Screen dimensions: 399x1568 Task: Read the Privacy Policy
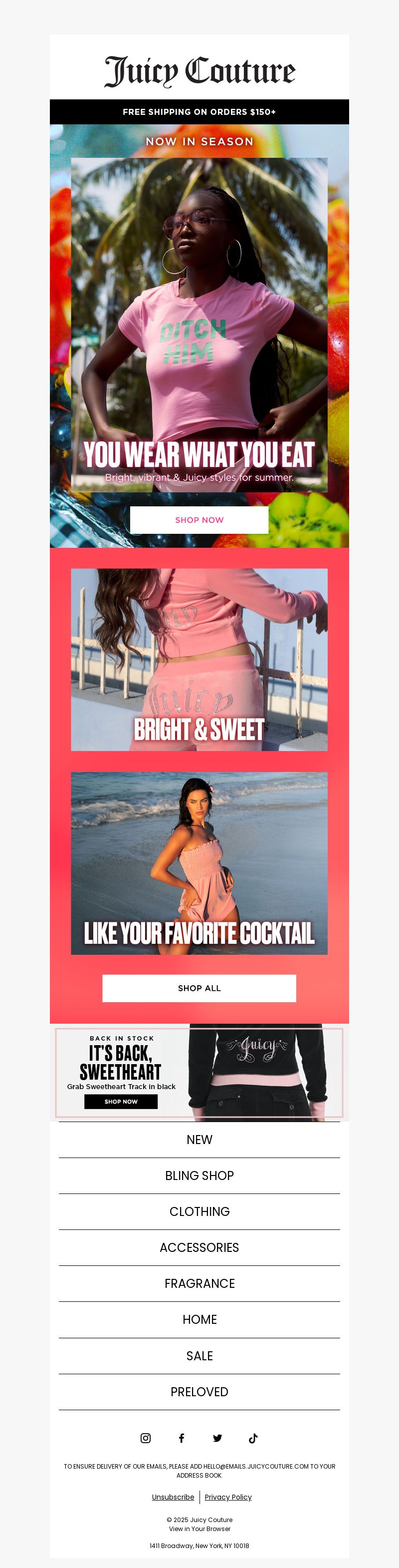pos(228,1497)
